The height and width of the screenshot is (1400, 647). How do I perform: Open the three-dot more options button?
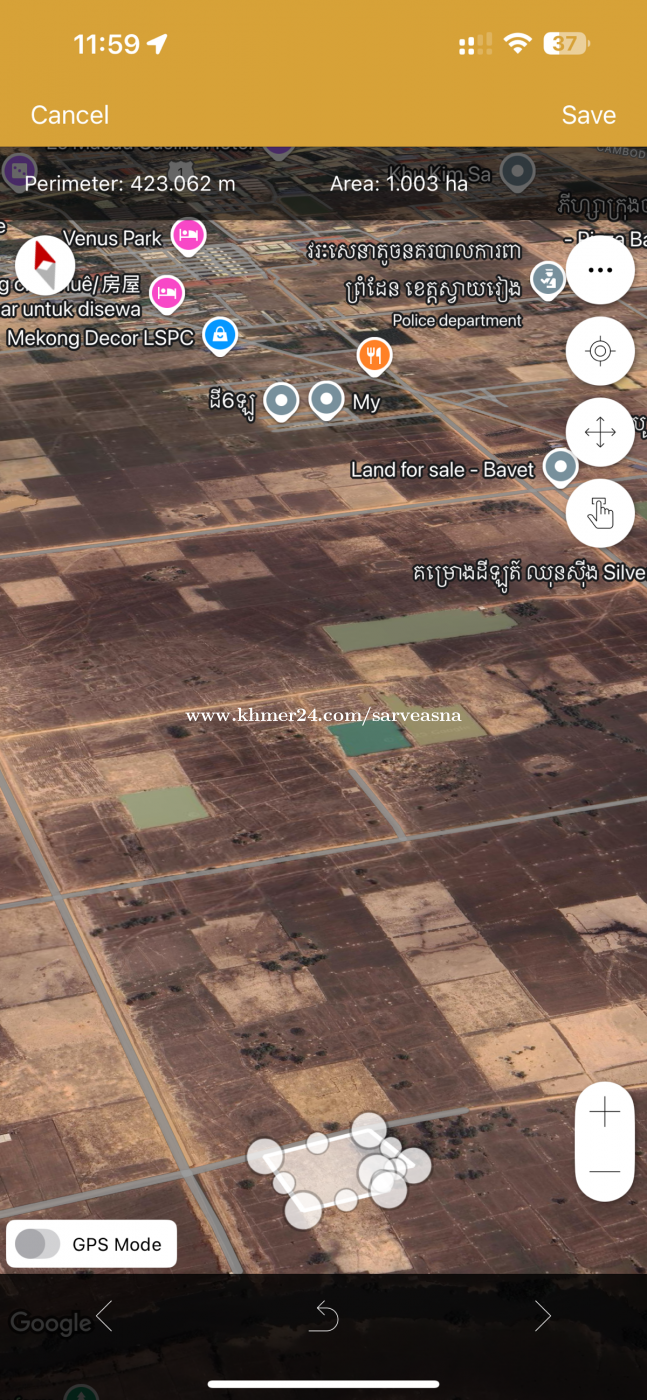click(x=600, y=270)
